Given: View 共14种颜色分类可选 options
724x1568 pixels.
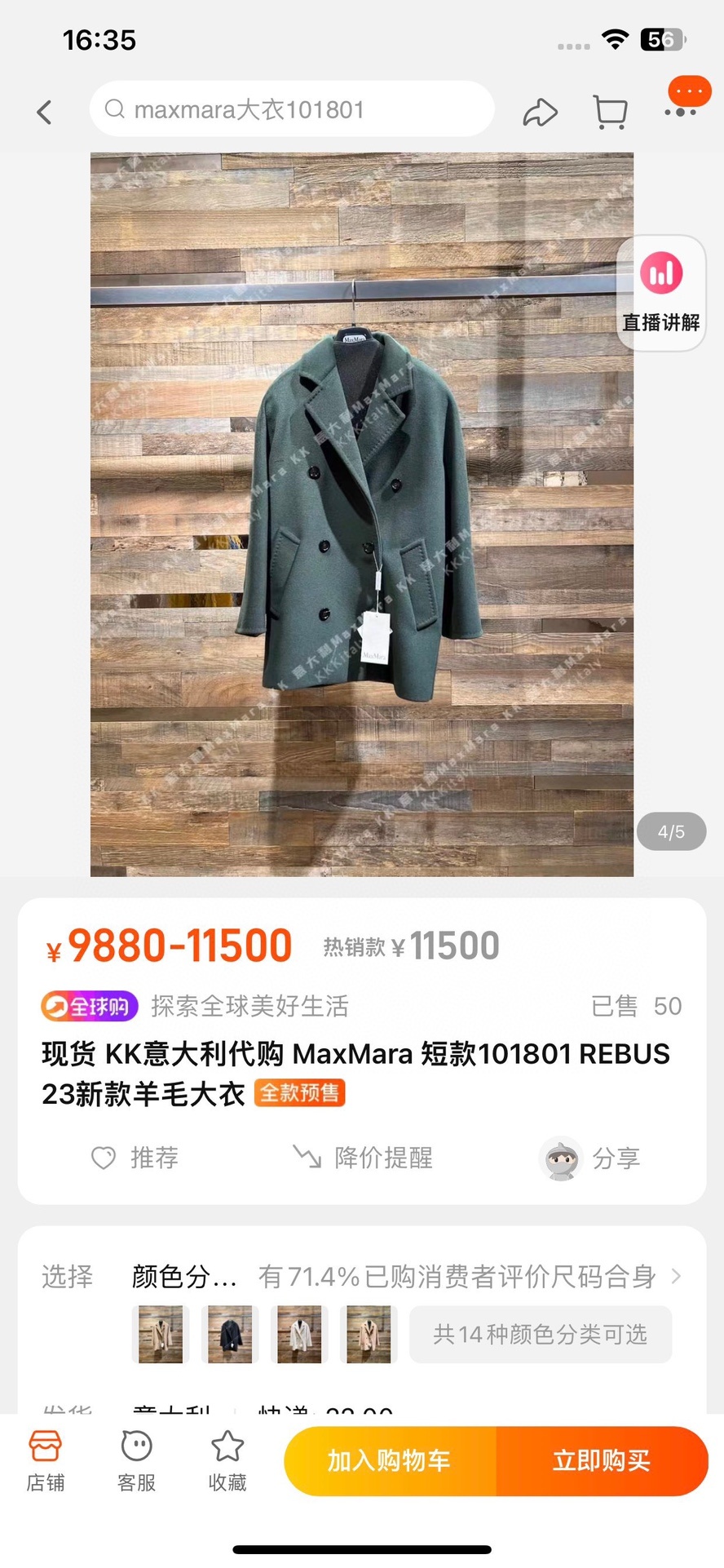Looking at the screenshot, I should pos(540,1334).
